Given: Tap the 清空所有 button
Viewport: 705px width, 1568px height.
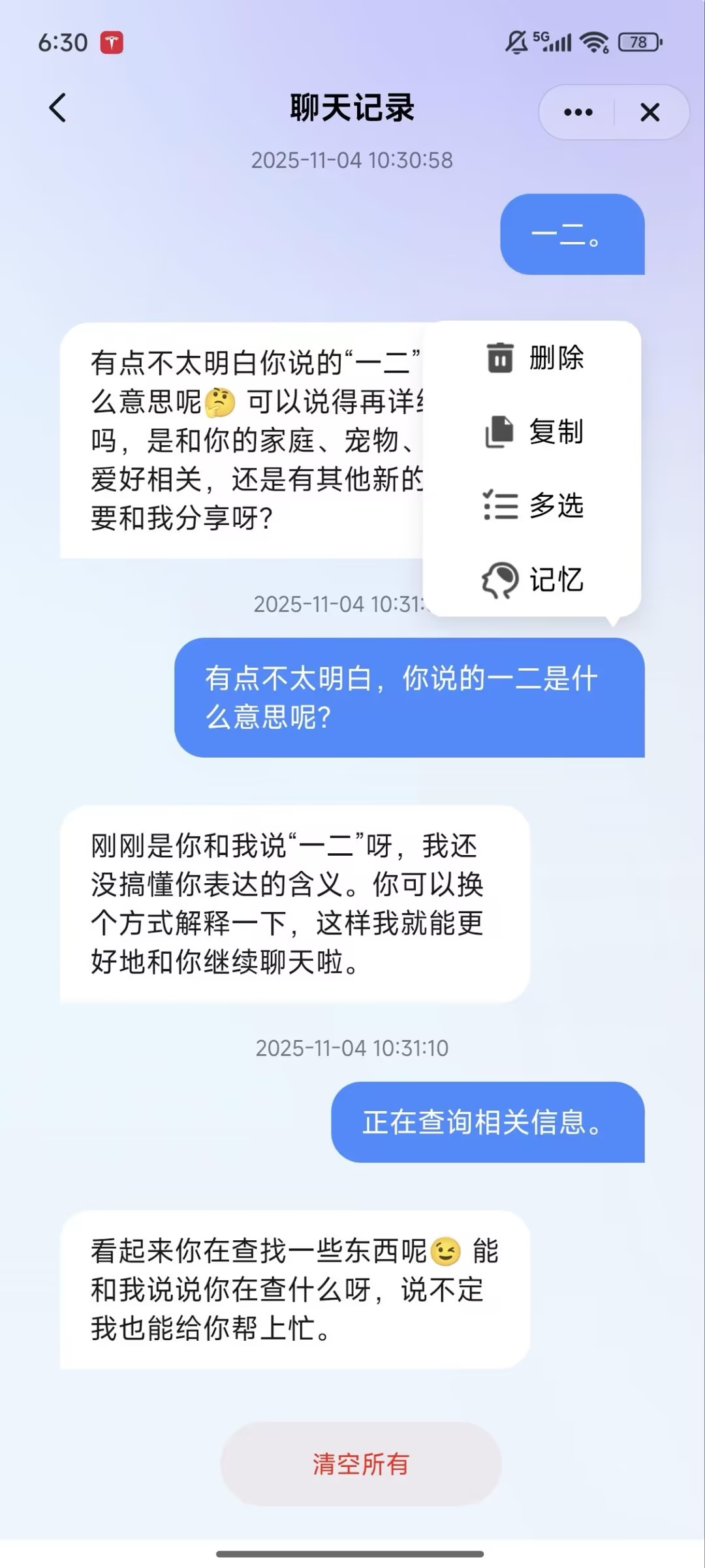Looking at the screenshot, I should pyautogui.click(x=361, y=1464).
